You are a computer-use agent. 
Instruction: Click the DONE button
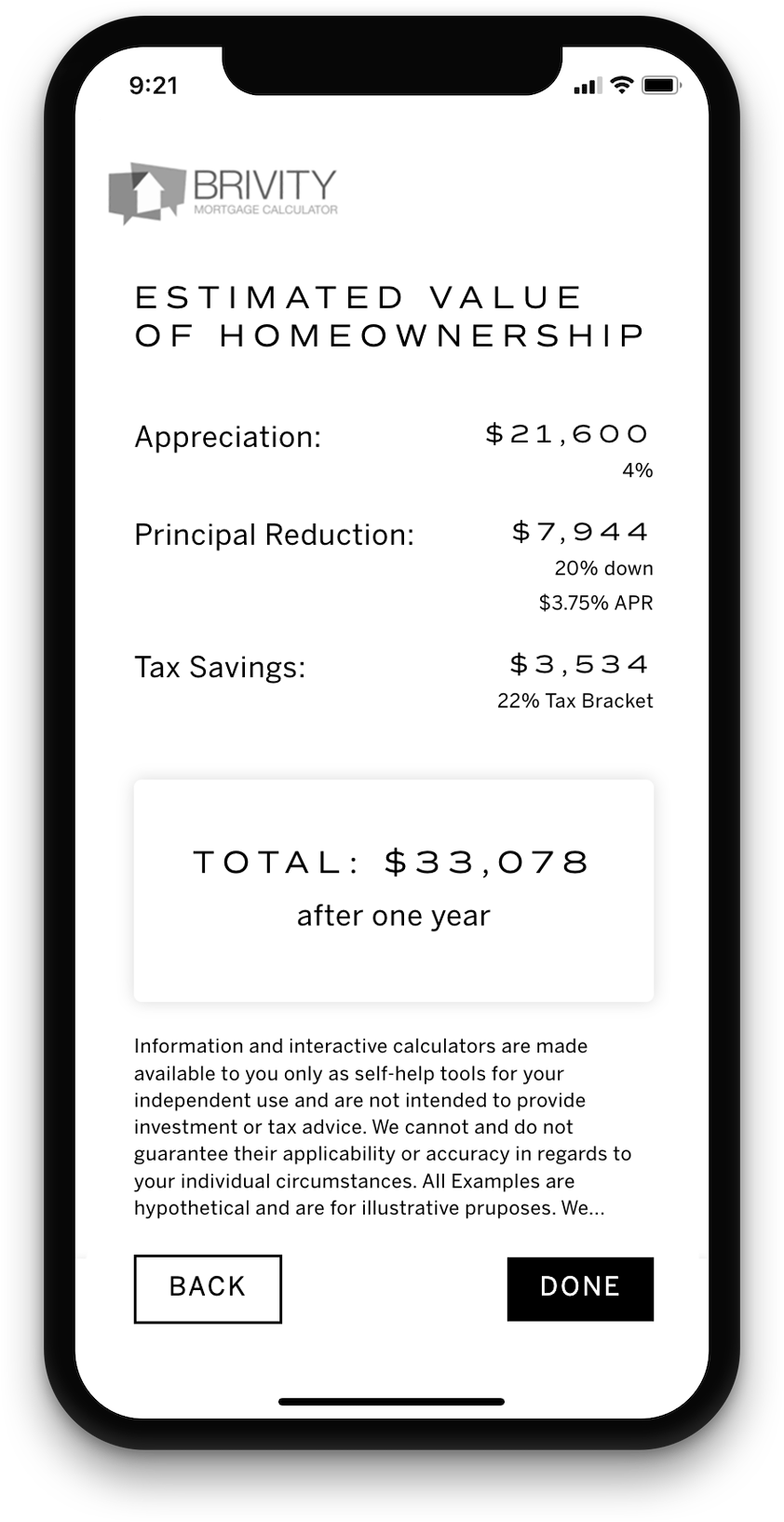pos(579,1288)
